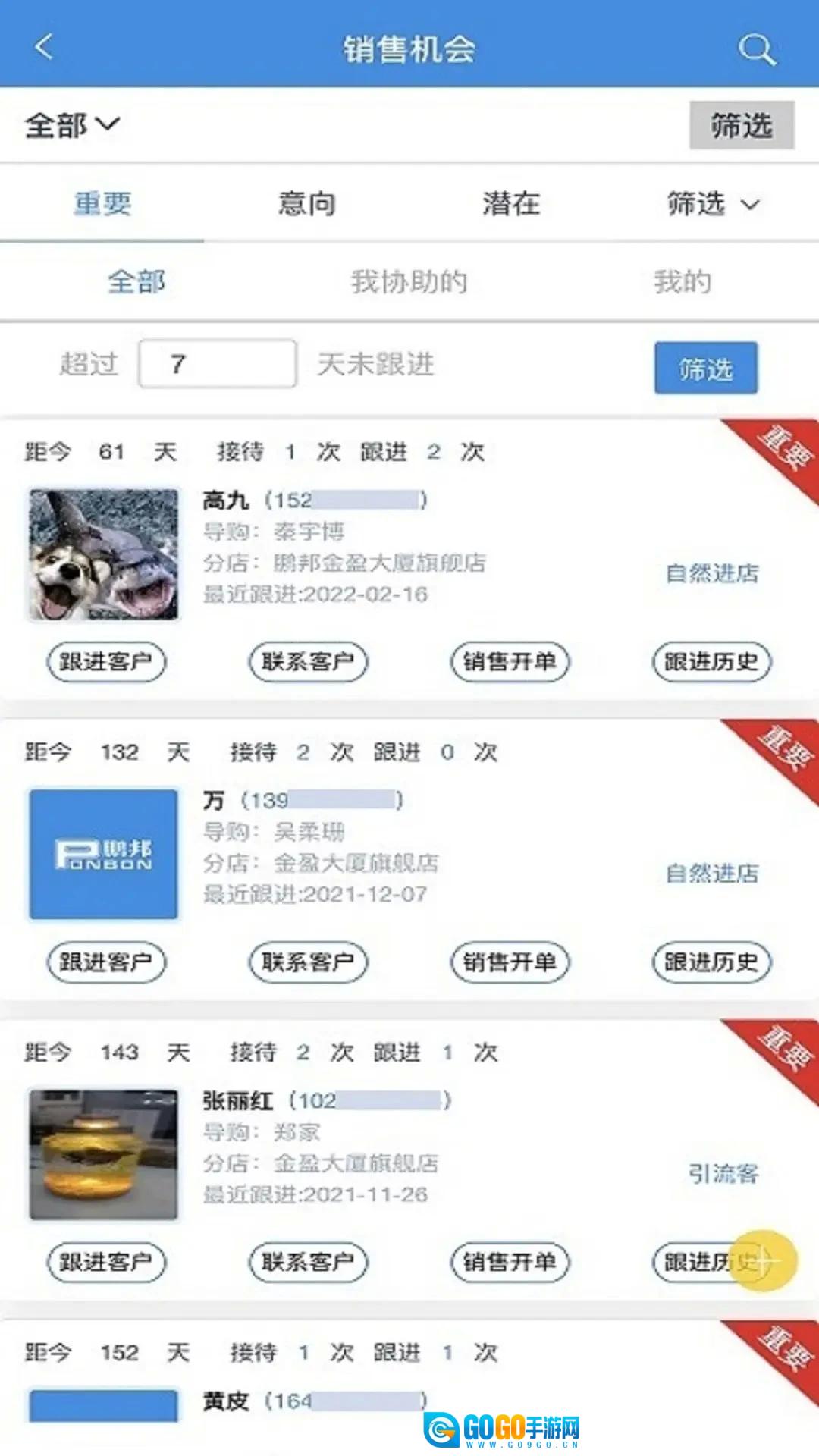Switch to the 潜在 tab
Screen dimensions: 819x1456
(x=512, y=203)
